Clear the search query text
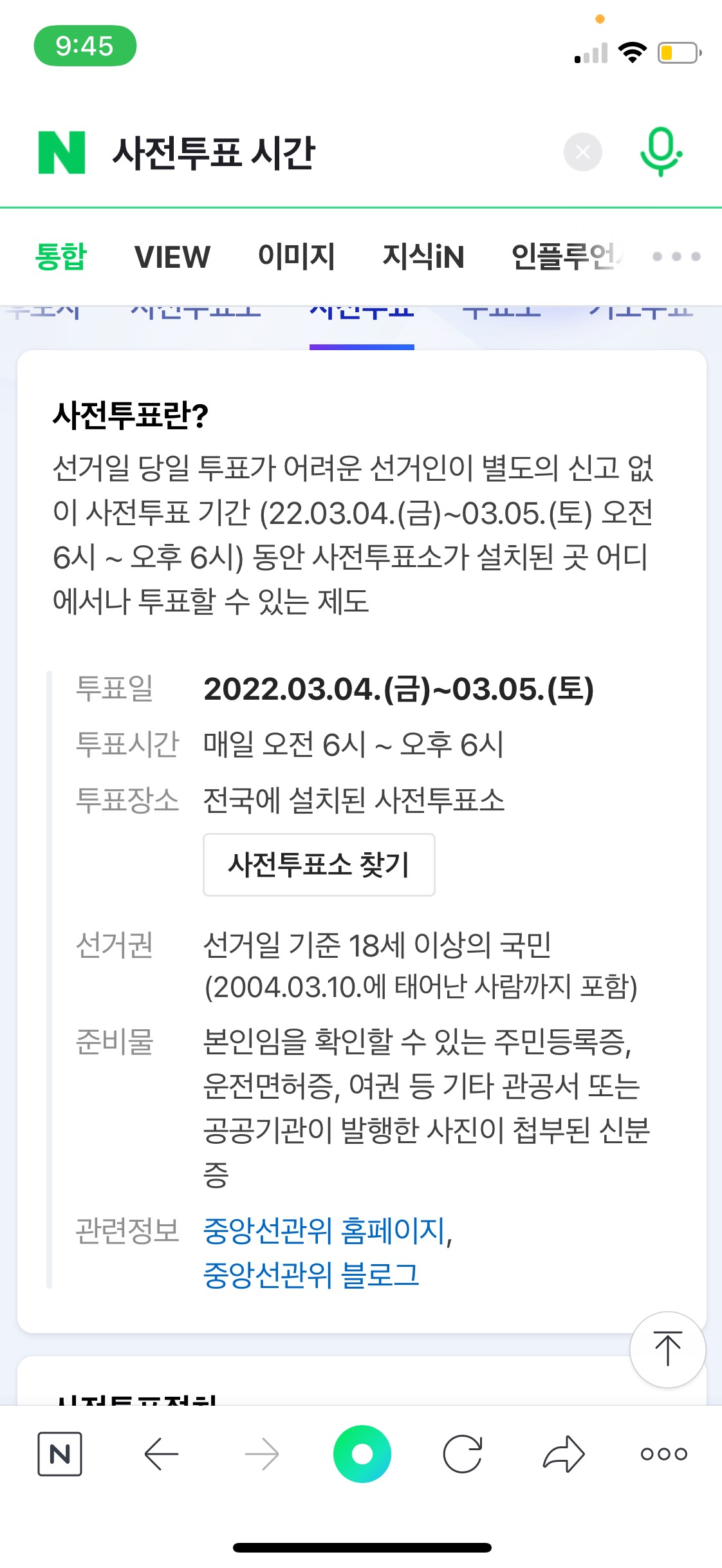 (582, 153)
